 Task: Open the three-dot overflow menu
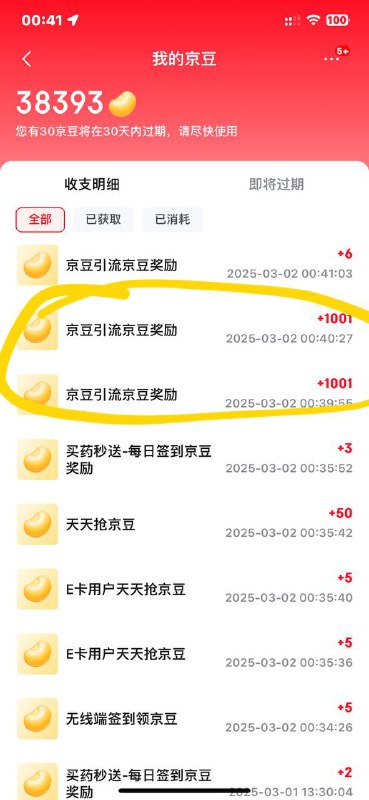(331, 59)
